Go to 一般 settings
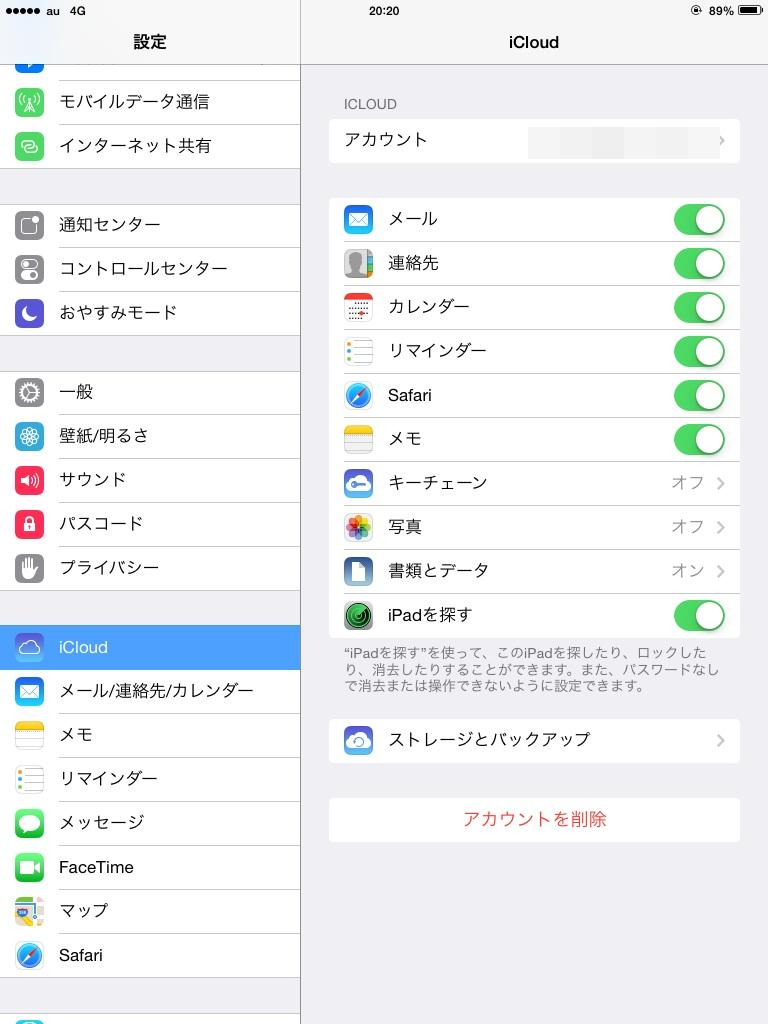Screen dimensions: 768x1024 click(x=150, y=392)
